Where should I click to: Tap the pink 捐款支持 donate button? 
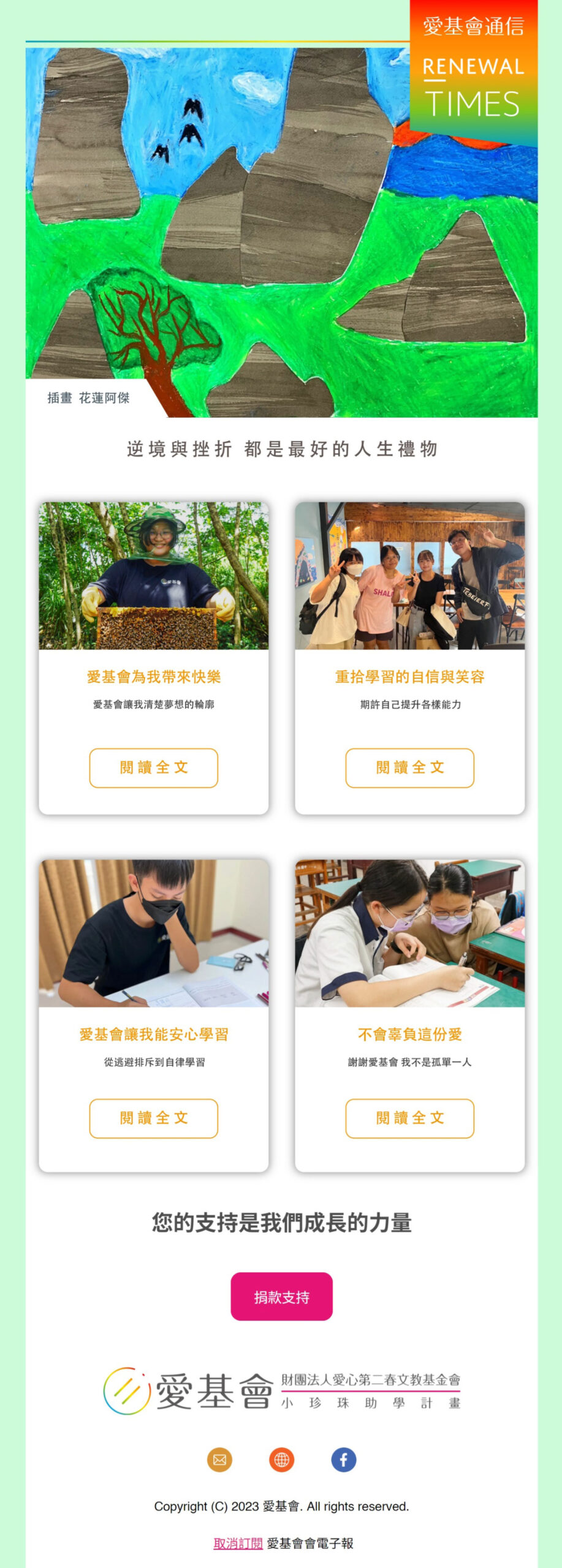(281, 1297)
